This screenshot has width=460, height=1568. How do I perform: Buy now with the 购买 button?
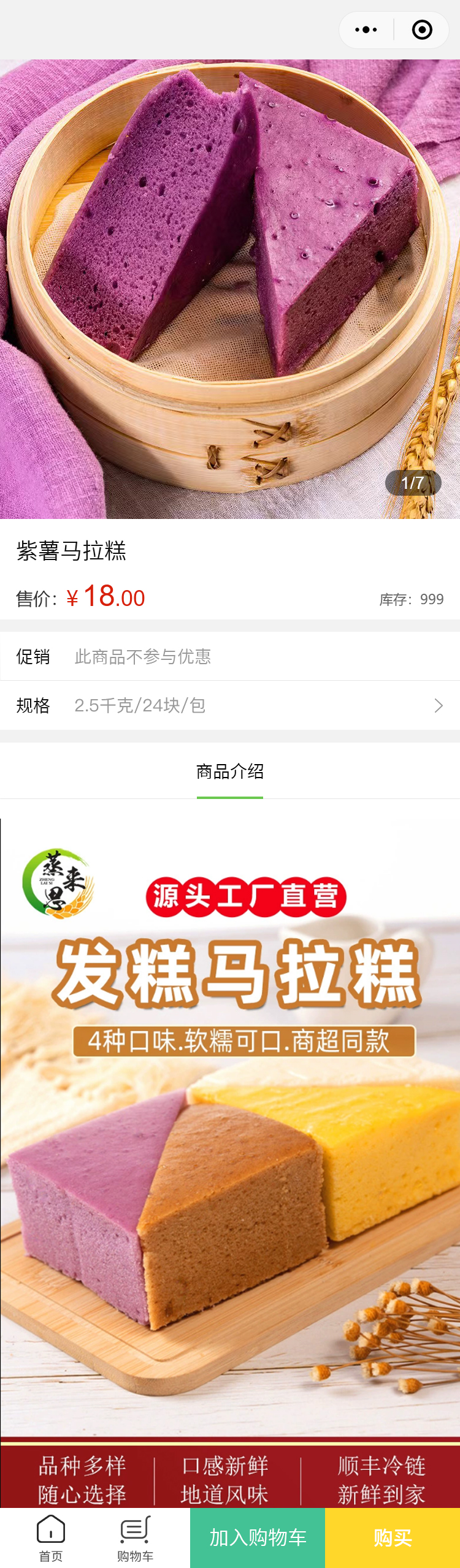tap(393, 1538)
